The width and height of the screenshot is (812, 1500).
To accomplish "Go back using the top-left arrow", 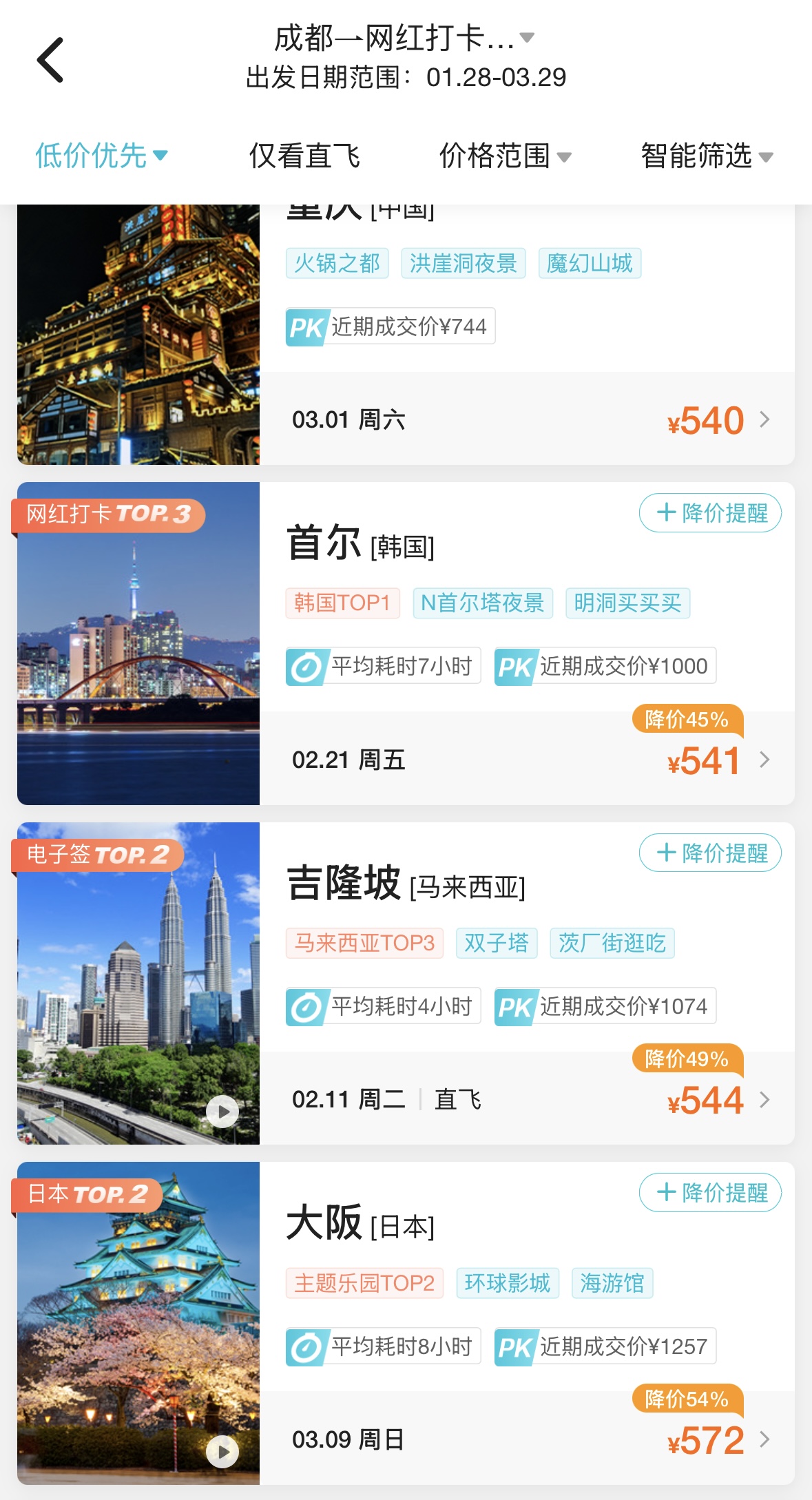I will point(50,60).
